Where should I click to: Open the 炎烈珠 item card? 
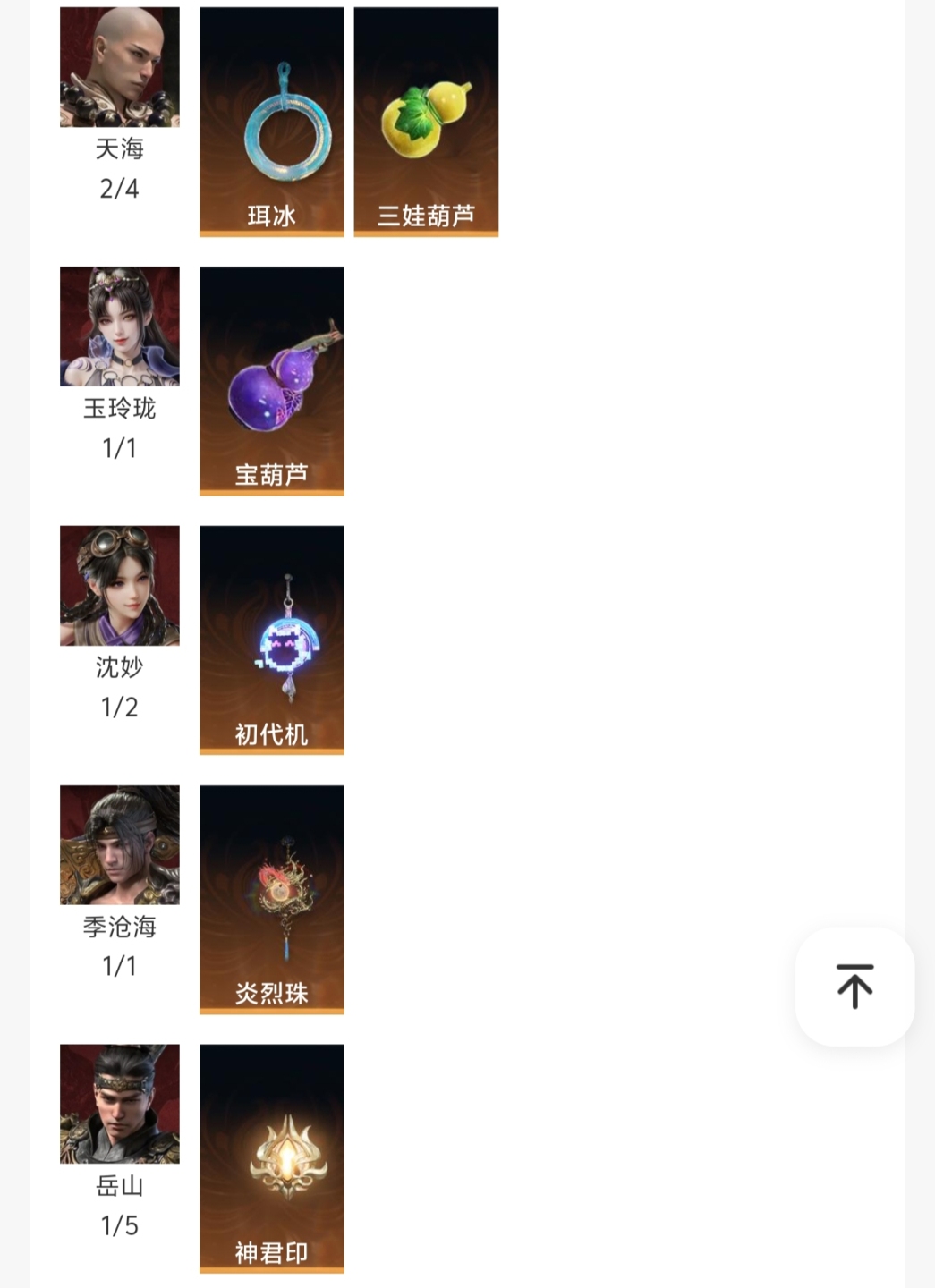(271, 899)
